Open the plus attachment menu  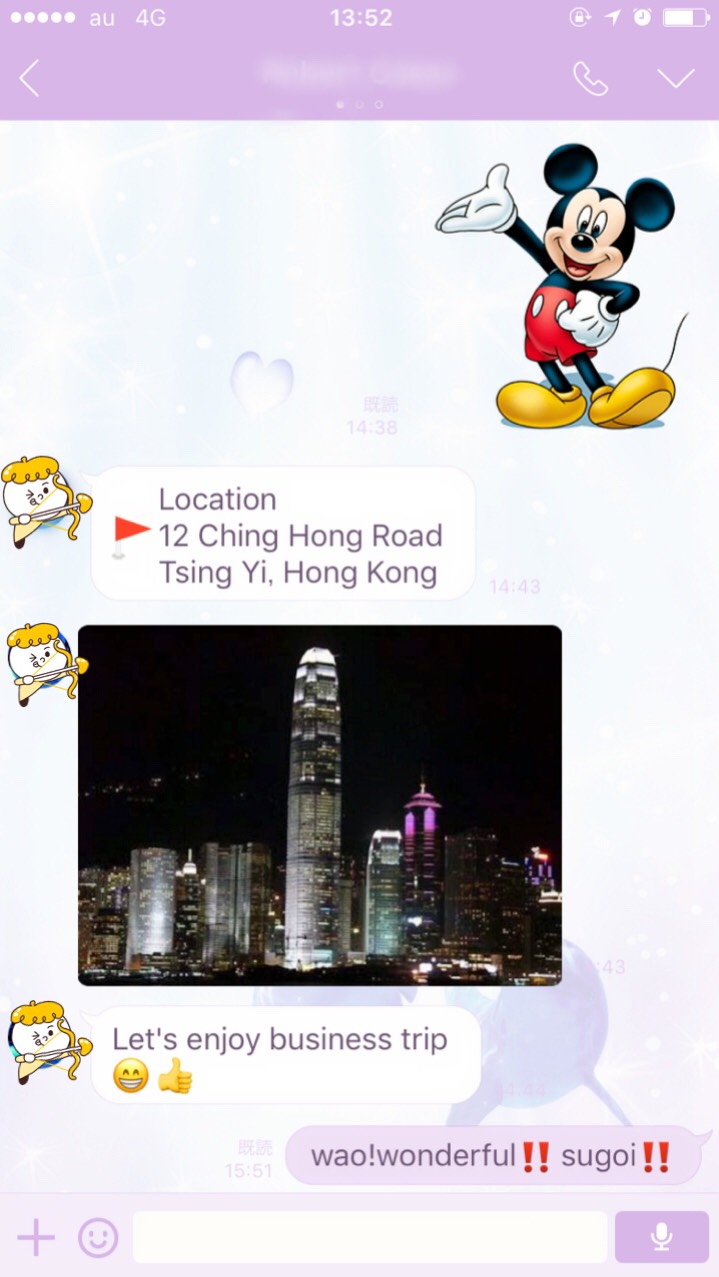(36, 1237)
